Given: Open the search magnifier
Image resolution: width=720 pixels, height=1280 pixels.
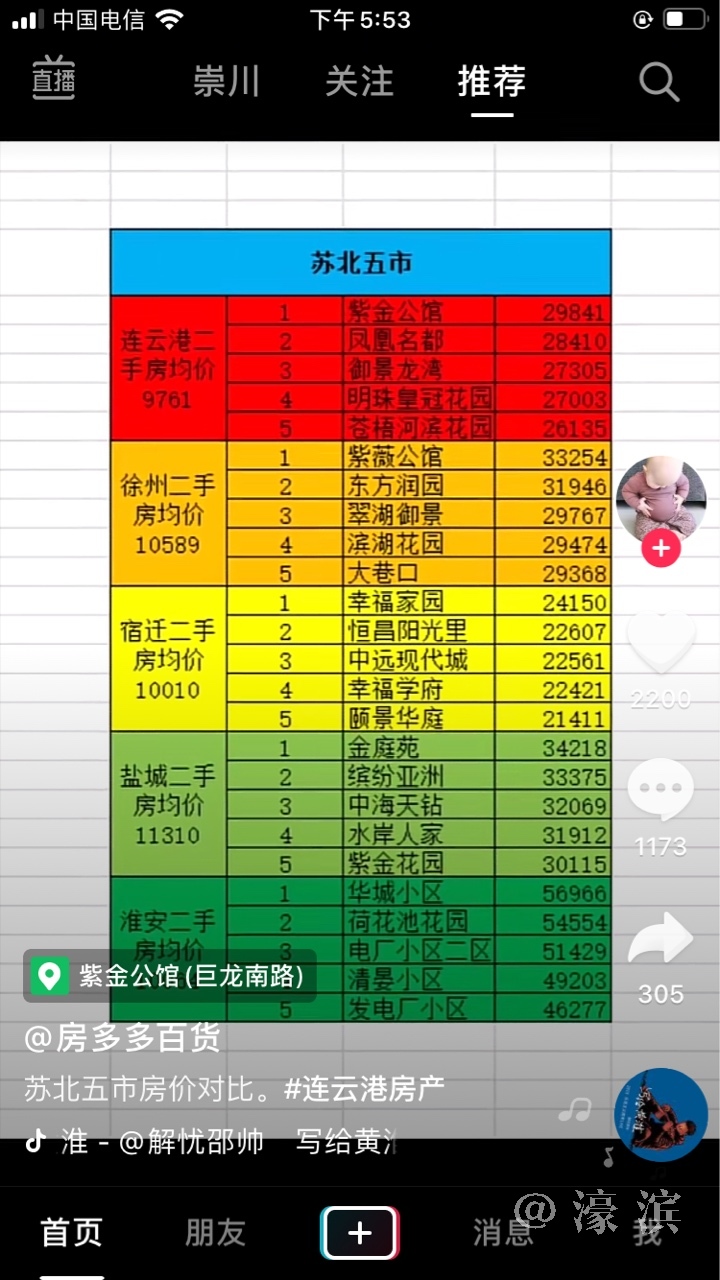Looking at the screenshot, I should pyautogui.click(x=659, y=82).
